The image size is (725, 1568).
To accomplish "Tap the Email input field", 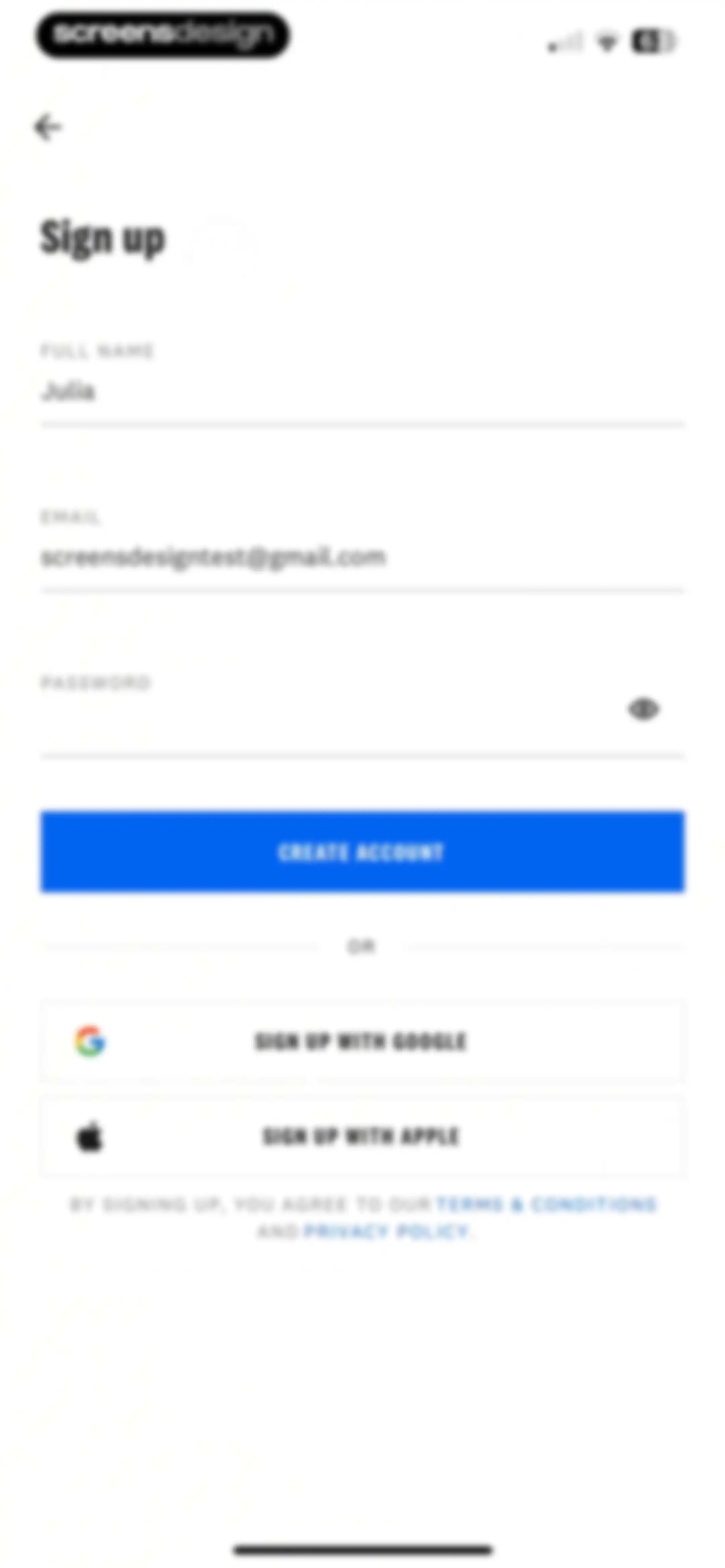I will click(x=362, y=557).
